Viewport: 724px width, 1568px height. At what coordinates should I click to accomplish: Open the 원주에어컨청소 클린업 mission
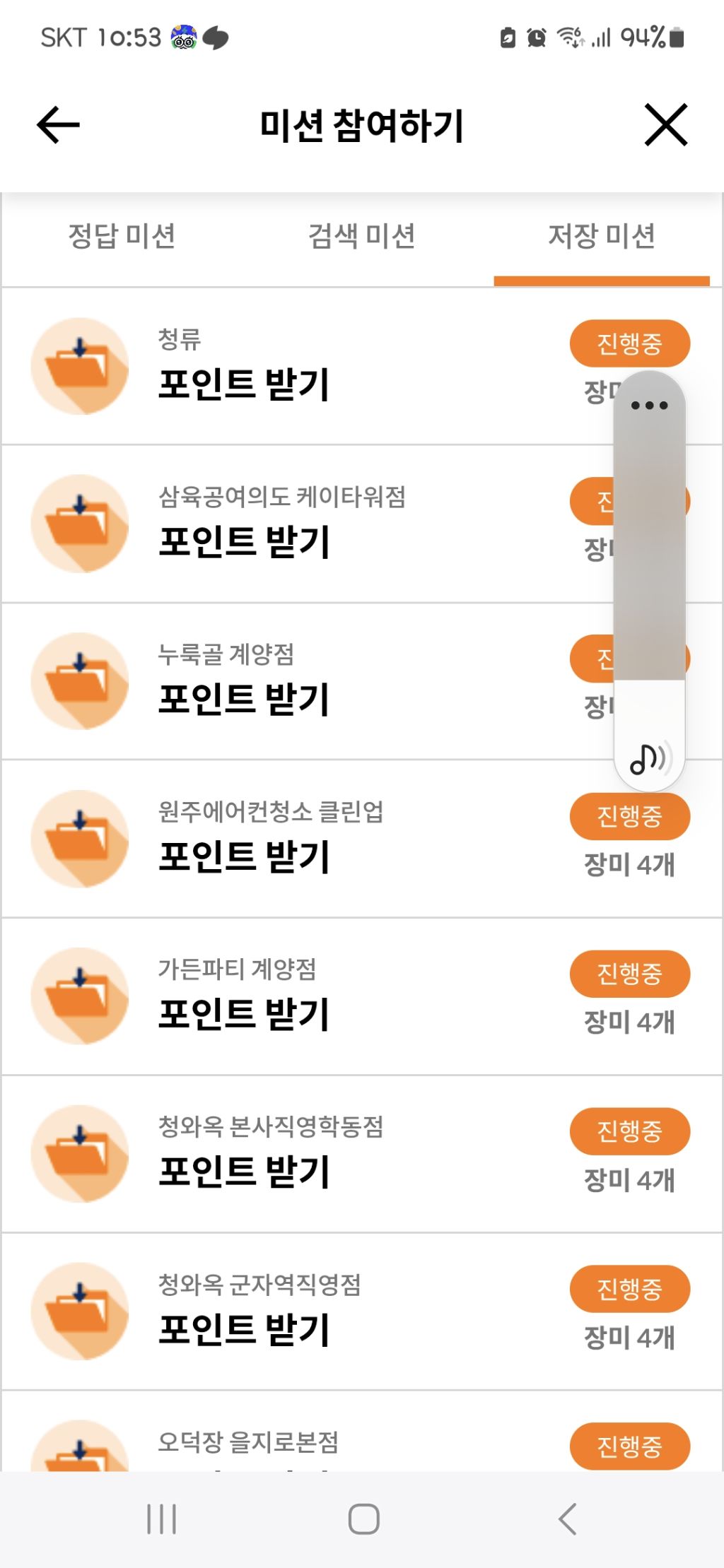tap(362, 839)
